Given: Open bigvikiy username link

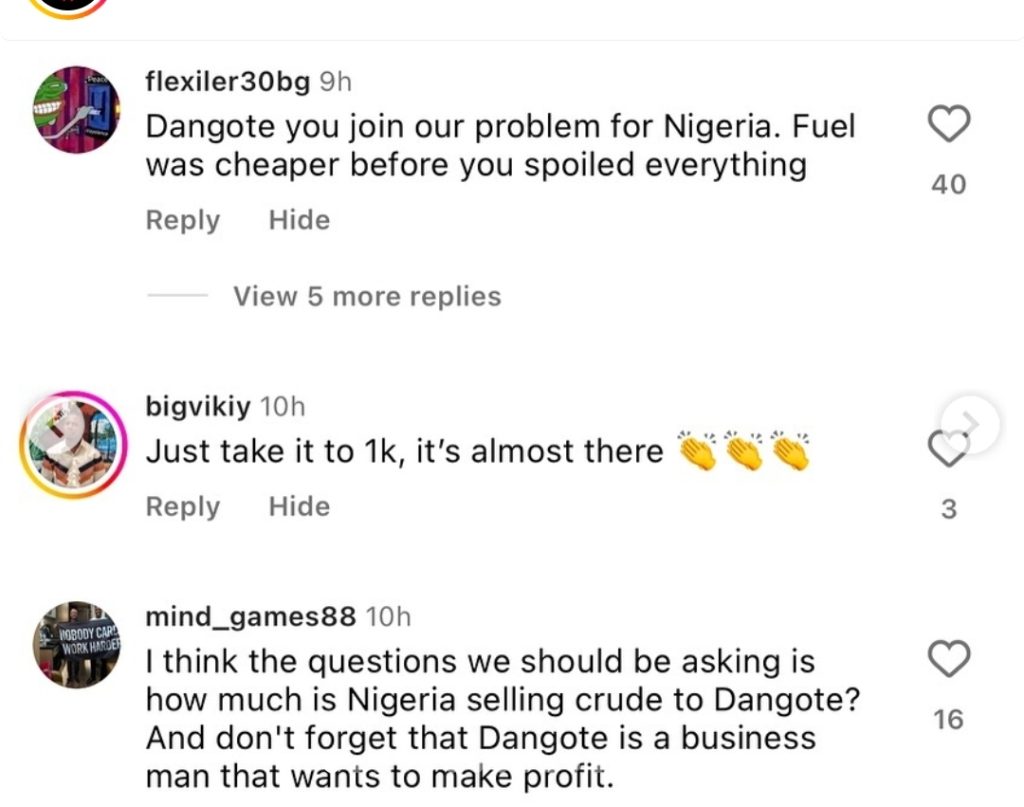Looking at the screenshot, I should coord(198,406).
